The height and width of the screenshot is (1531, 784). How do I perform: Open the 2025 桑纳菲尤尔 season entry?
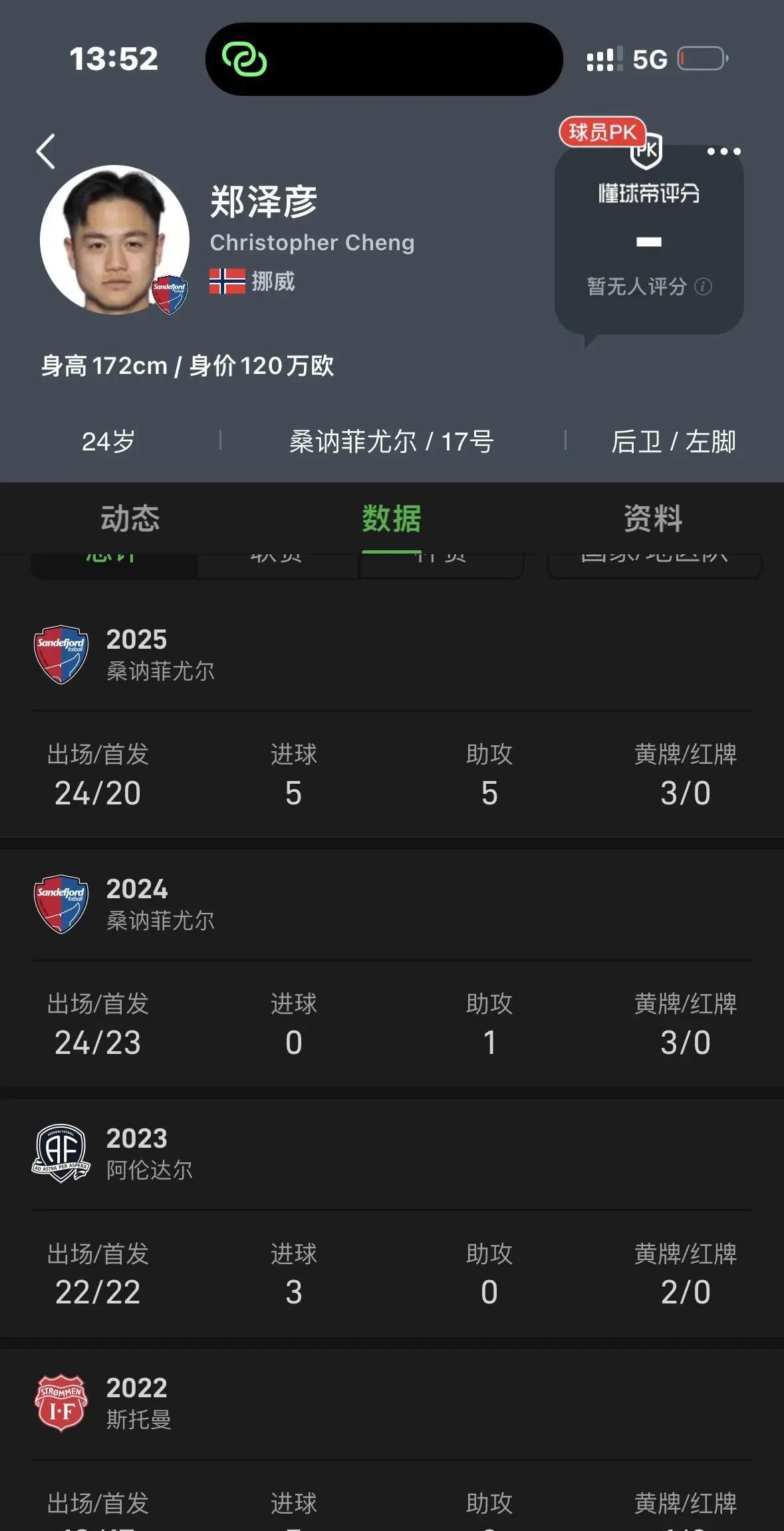point(160,655)
